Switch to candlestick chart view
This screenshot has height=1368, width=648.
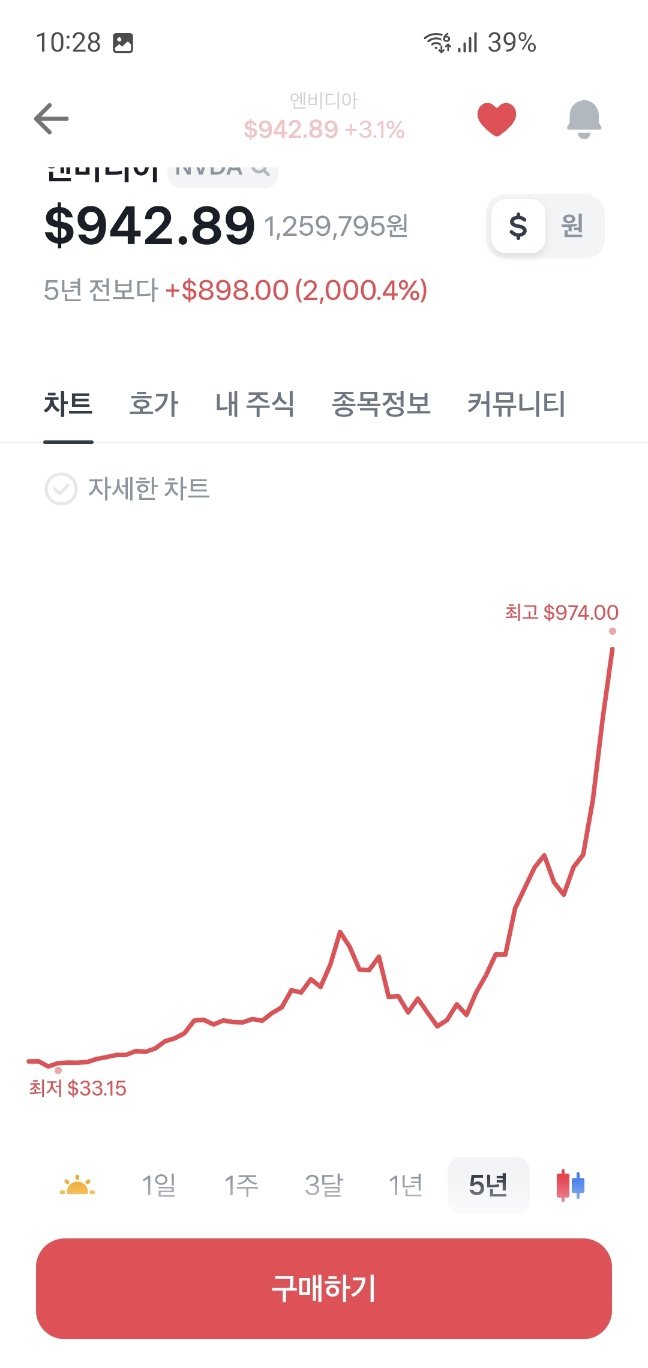(571, 1186)
